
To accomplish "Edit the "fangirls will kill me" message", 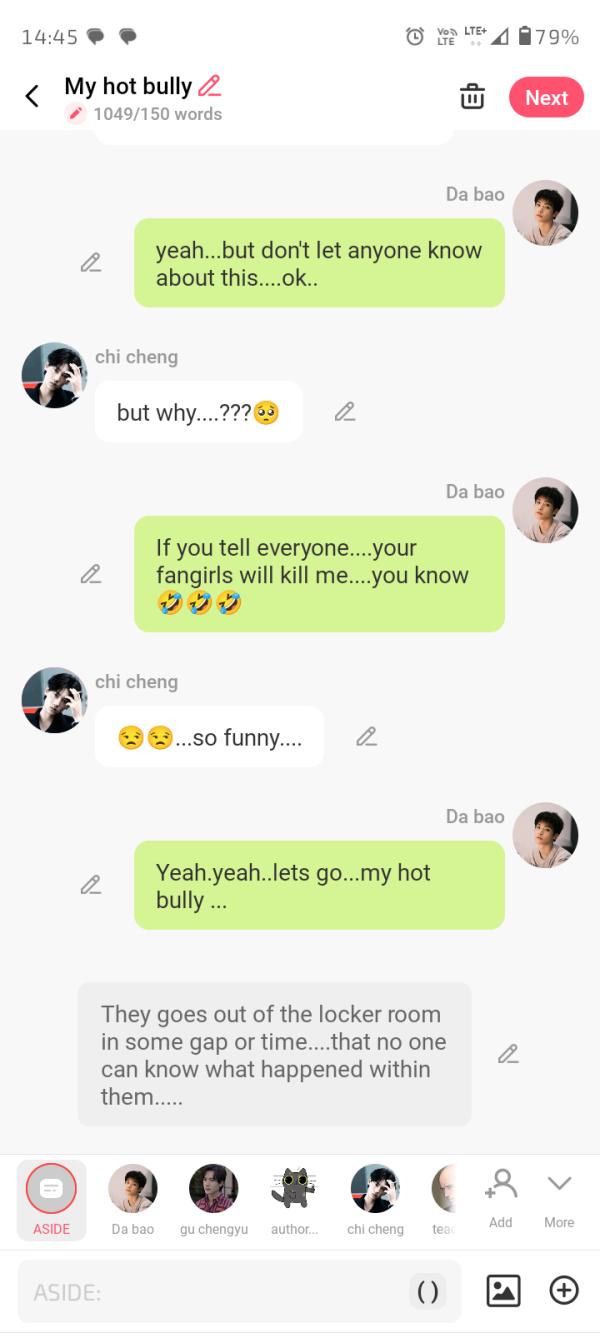I will click(91, 574).
